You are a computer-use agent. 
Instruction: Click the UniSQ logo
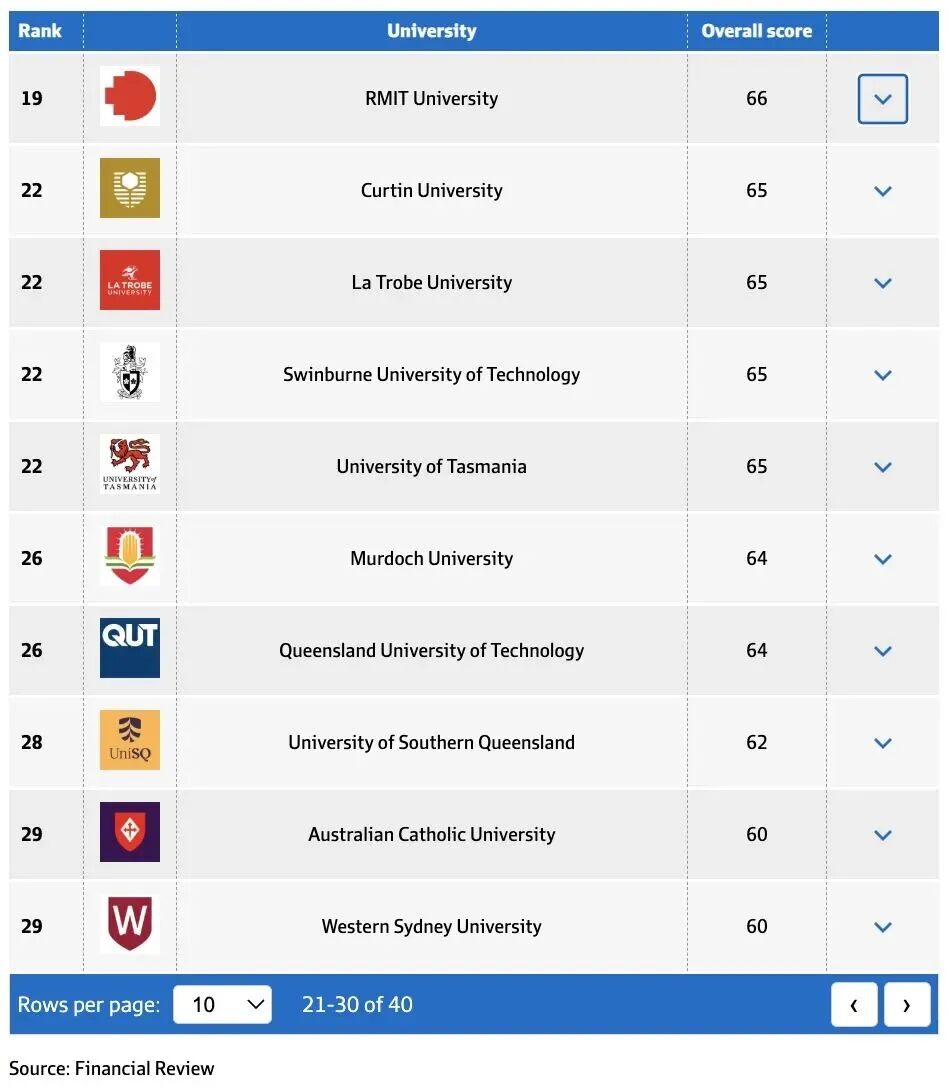click(129, 741)
